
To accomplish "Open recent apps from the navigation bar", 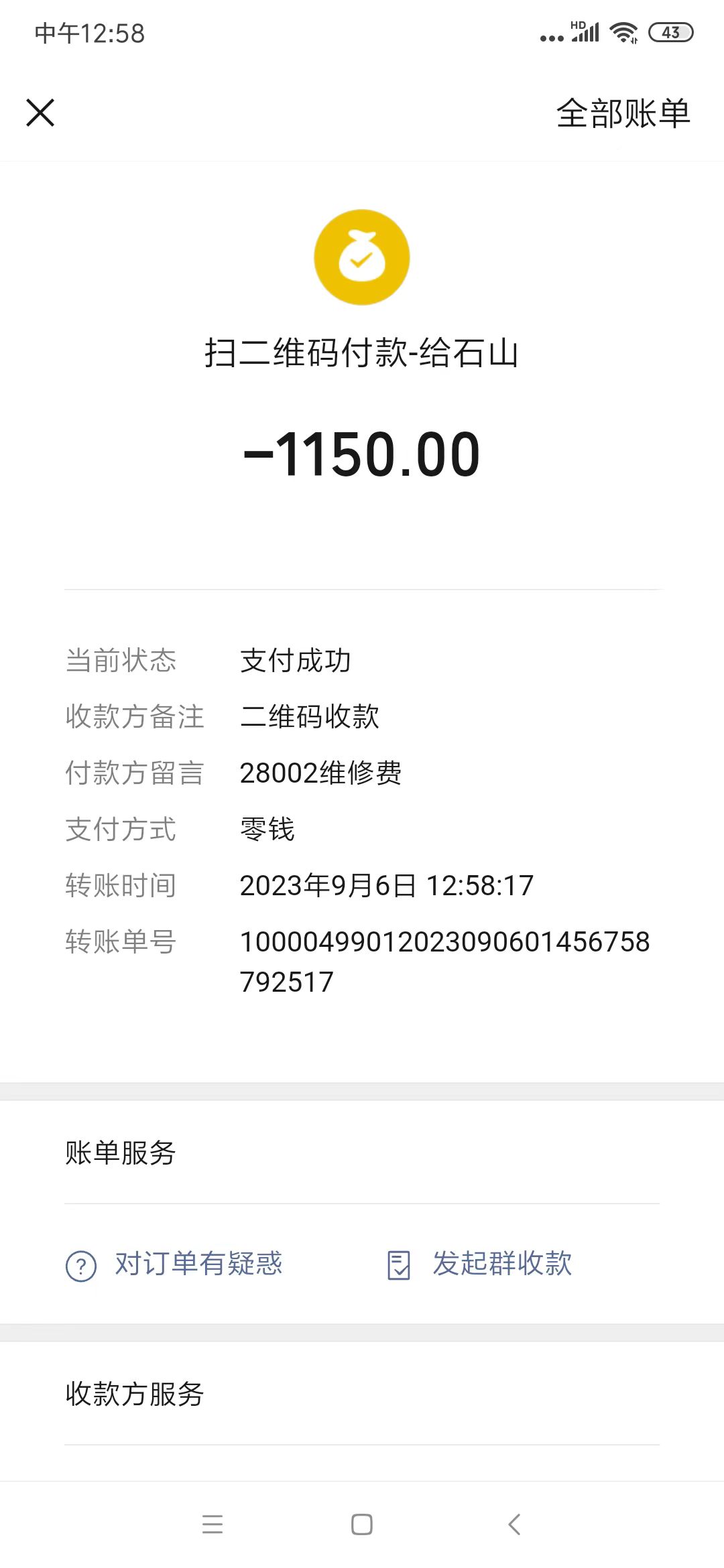I will [213, 1524].
